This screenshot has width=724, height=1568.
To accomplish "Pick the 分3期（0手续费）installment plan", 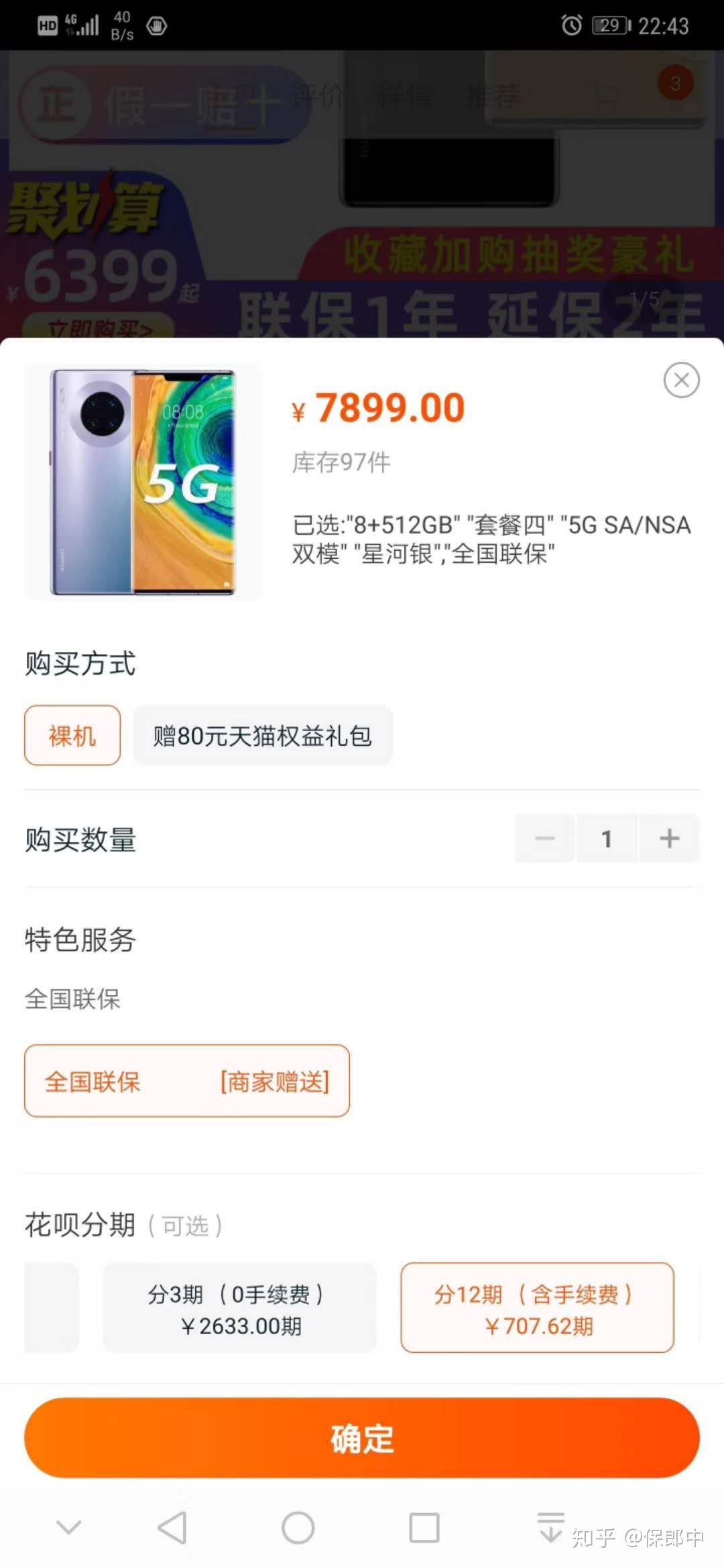I will pos(239,1307).
